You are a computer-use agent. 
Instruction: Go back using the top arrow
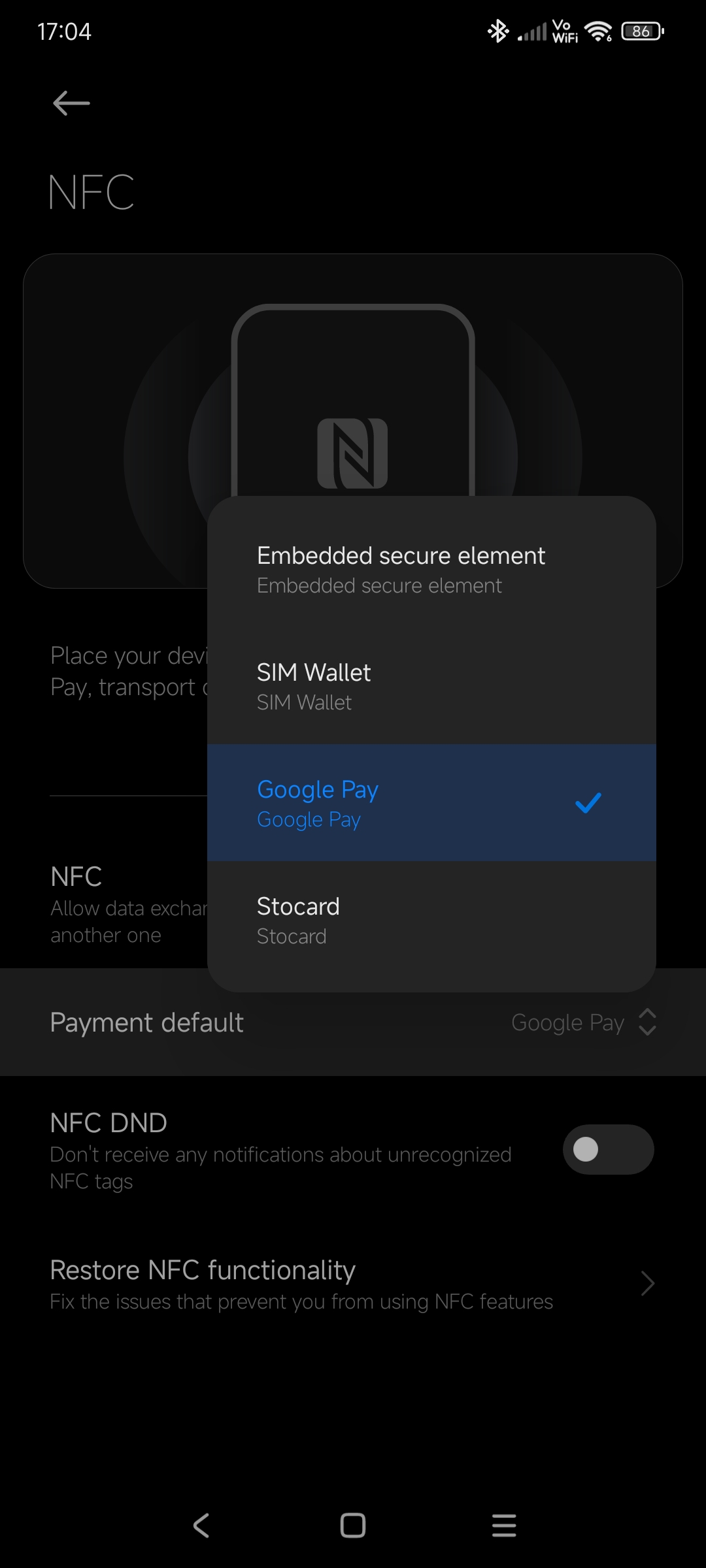[71, 103]
